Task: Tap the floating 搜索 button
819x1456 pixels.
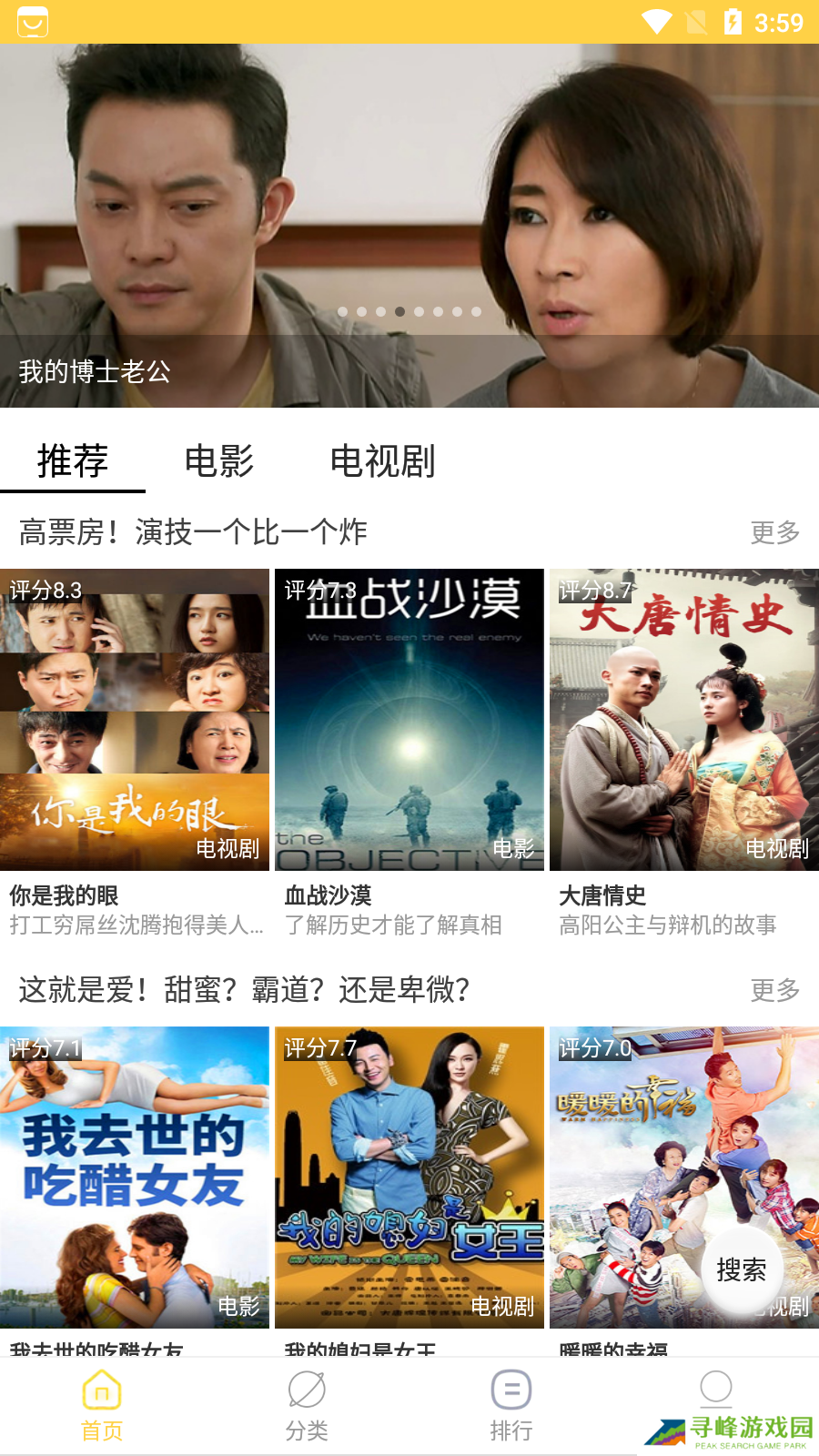Action: [x=742, y=1269]
